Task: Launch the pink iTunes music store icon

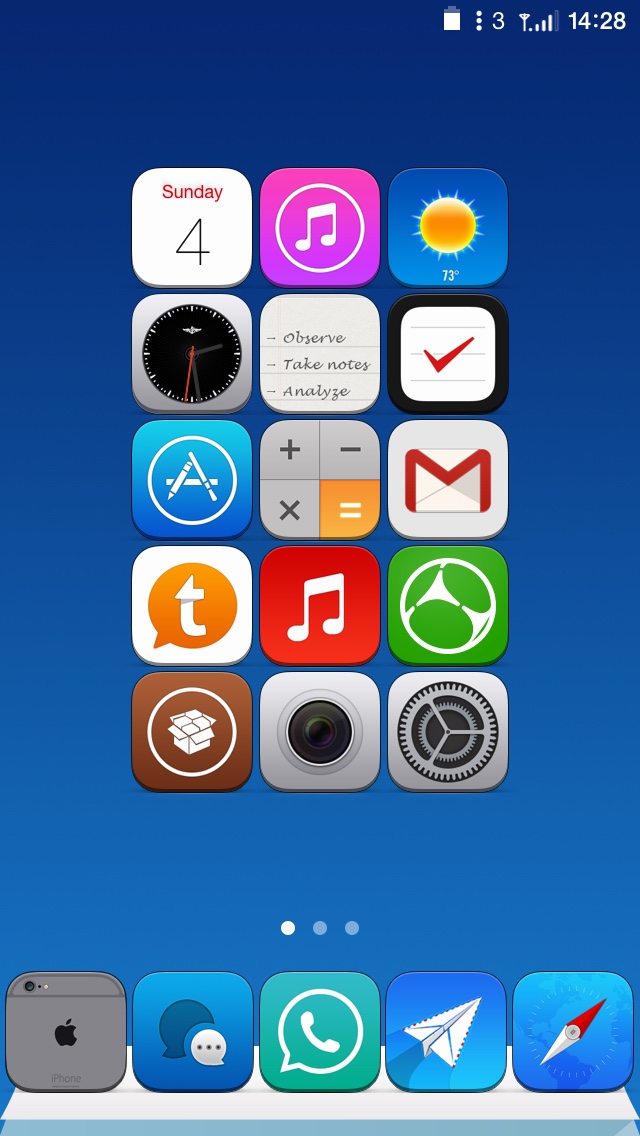Action: (320, 227)
